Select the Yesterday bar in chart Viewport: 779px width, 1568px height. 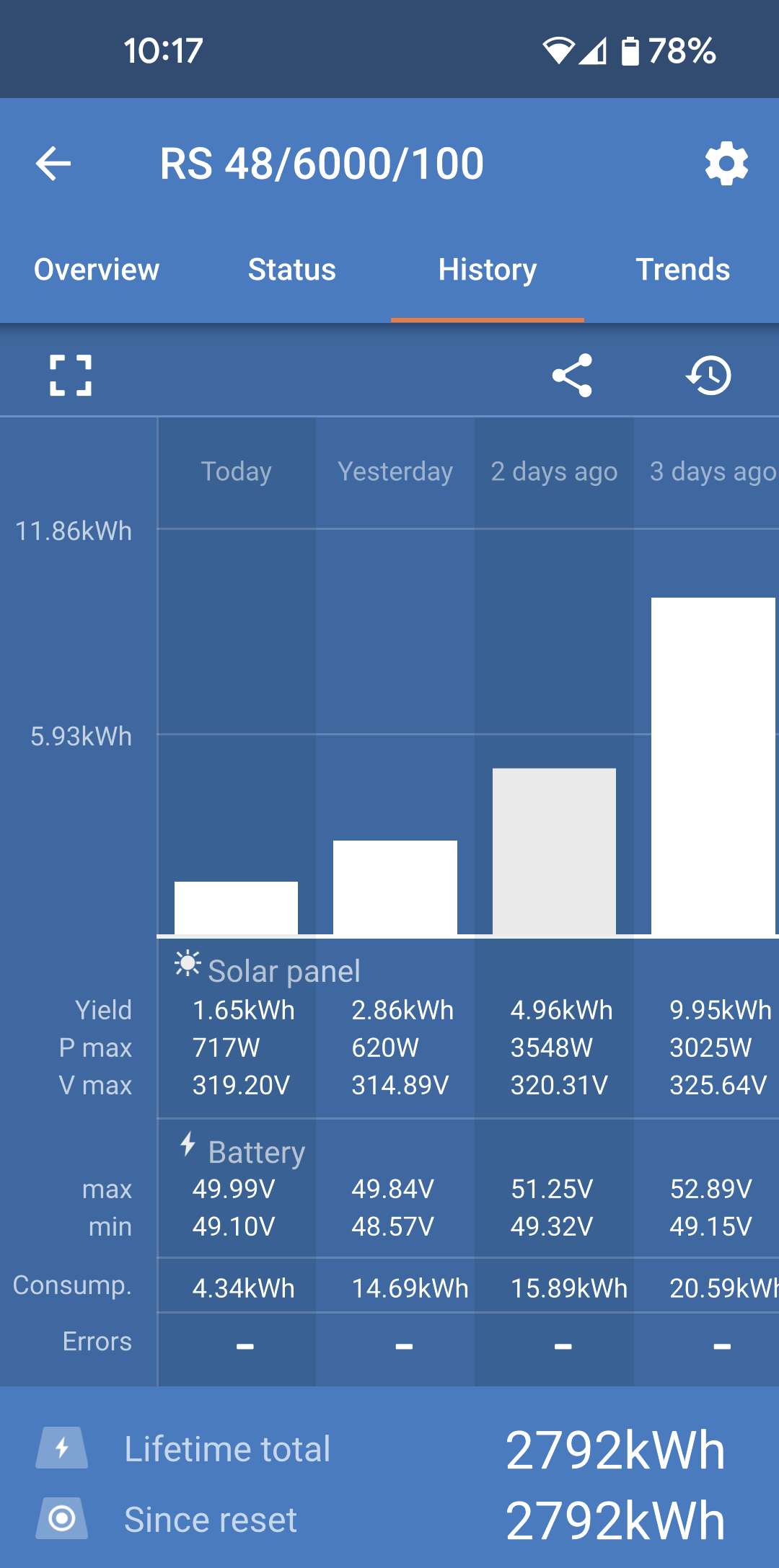point(395,887)
